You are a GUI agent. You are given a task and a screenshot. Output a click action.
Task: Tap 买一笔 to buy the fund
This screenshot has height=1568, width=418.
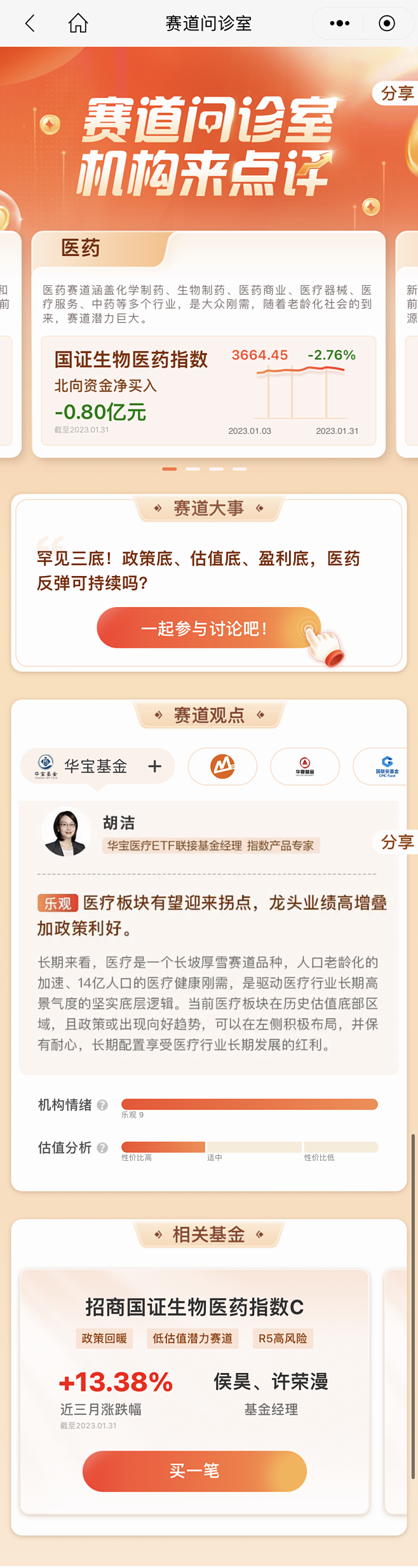pyautogui.click(x=194, y=1471)
